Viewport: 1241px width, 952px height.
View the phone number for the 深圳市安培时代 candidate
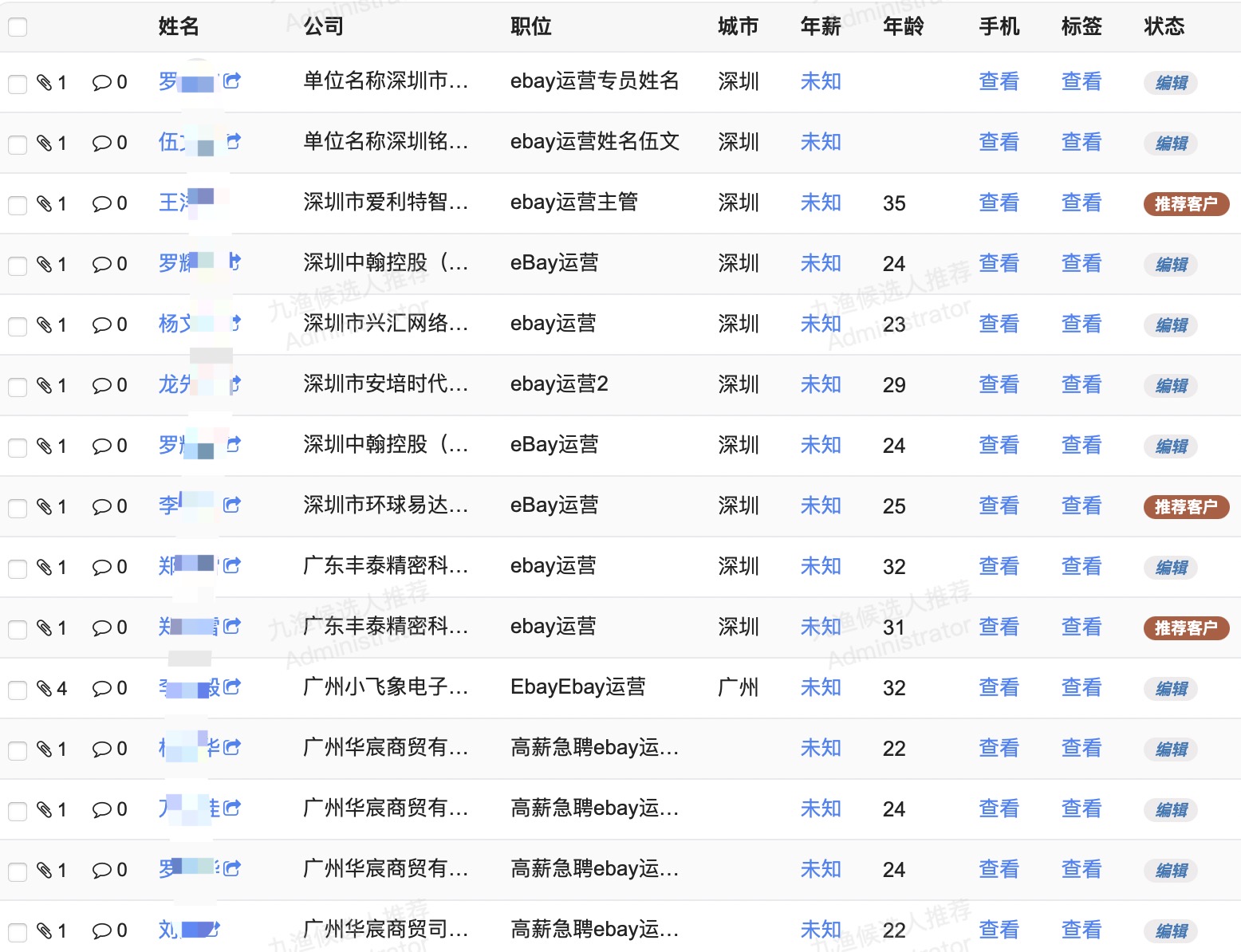coord(999,385)
